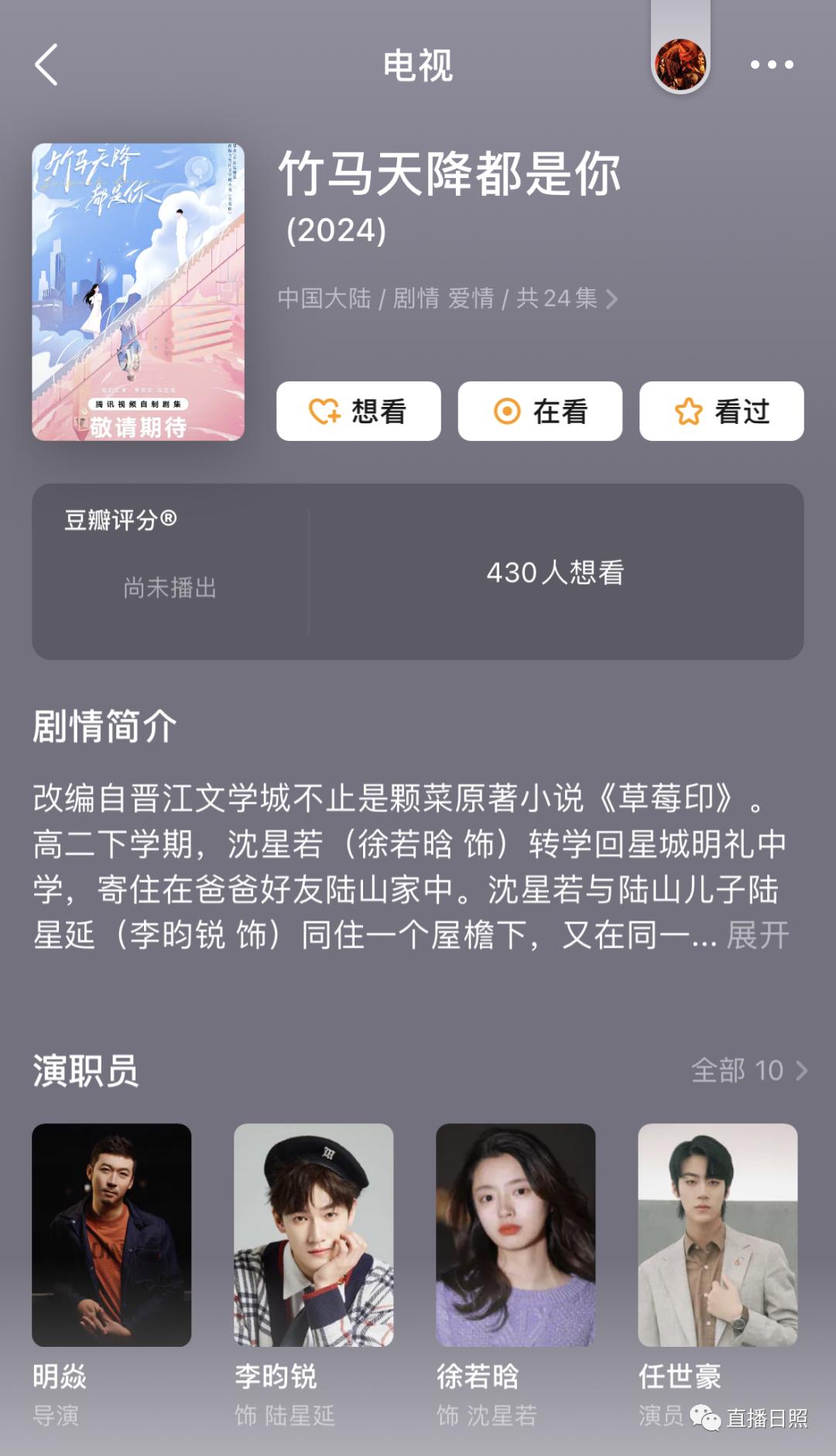Go back using the top-left arrow
836x1456 pixels.
[x=46, y=65]
